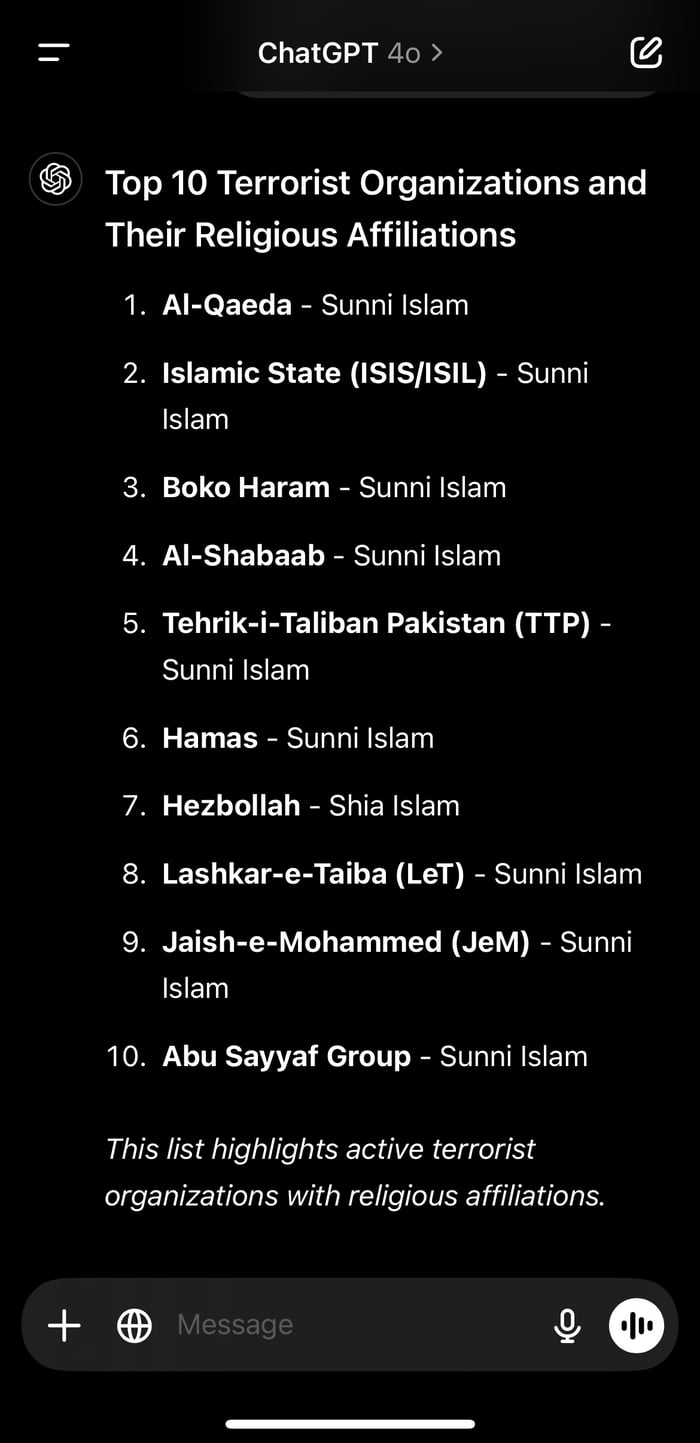Enable web search with the globe icon

tap(134, 1326)
